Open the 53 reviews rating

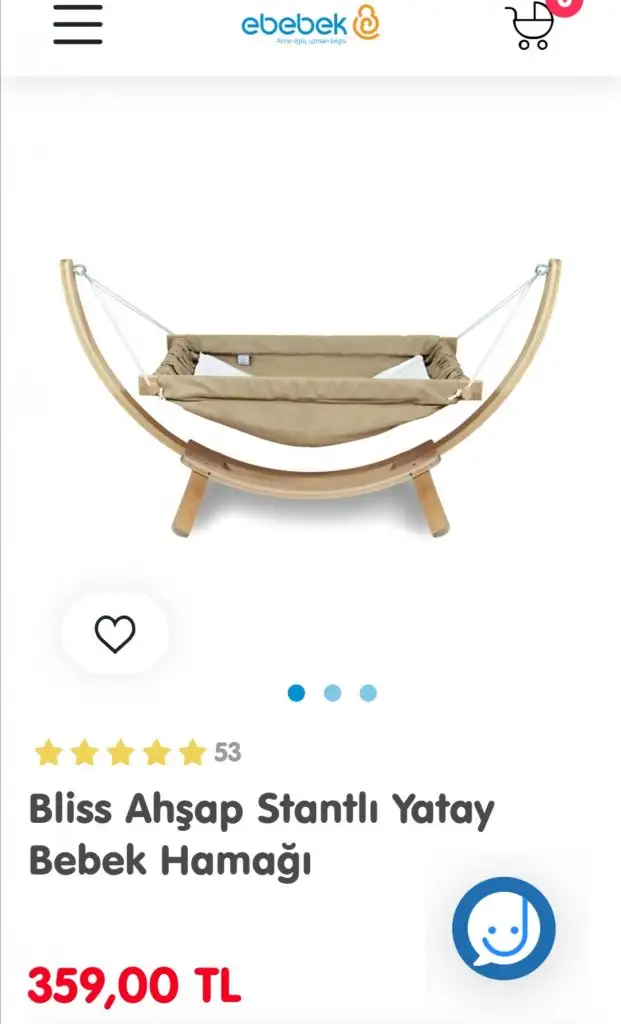[138, 752]
